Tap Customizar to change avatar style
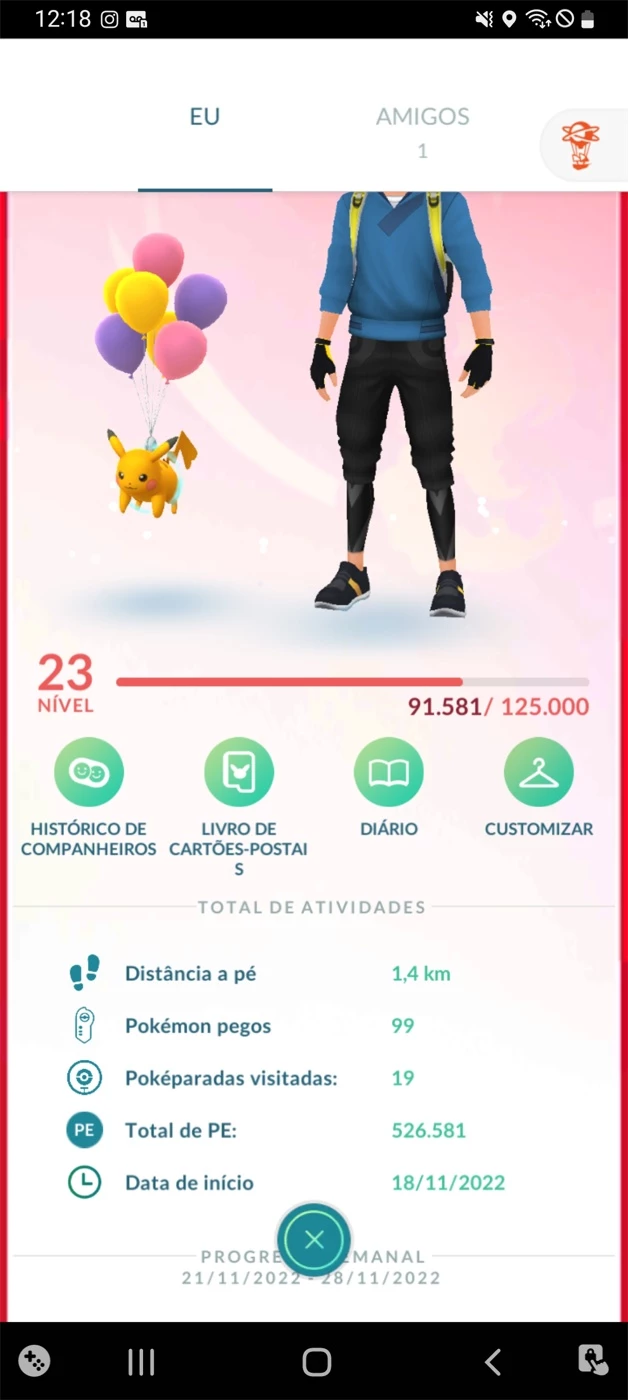This screenshot has width=628, height=1400. [539, 773]
